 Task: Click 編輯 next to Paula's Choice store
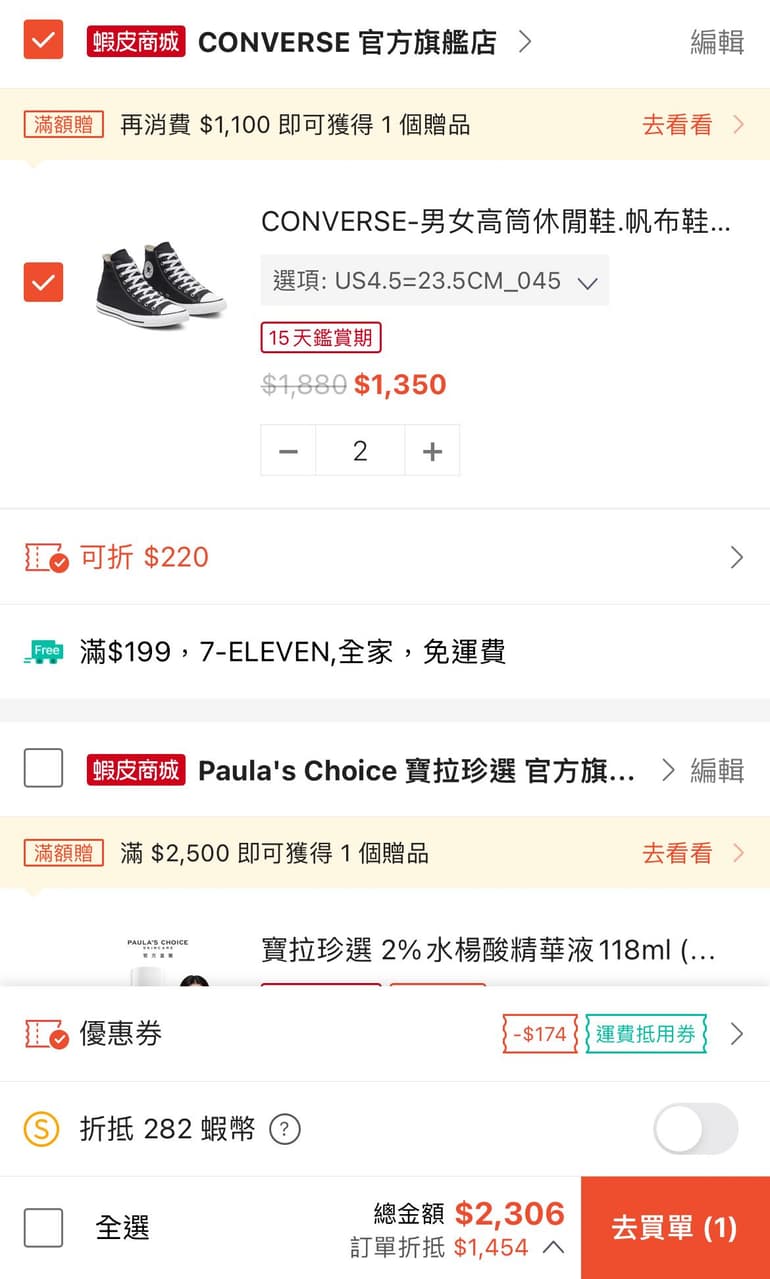click(x=720, y=770)
